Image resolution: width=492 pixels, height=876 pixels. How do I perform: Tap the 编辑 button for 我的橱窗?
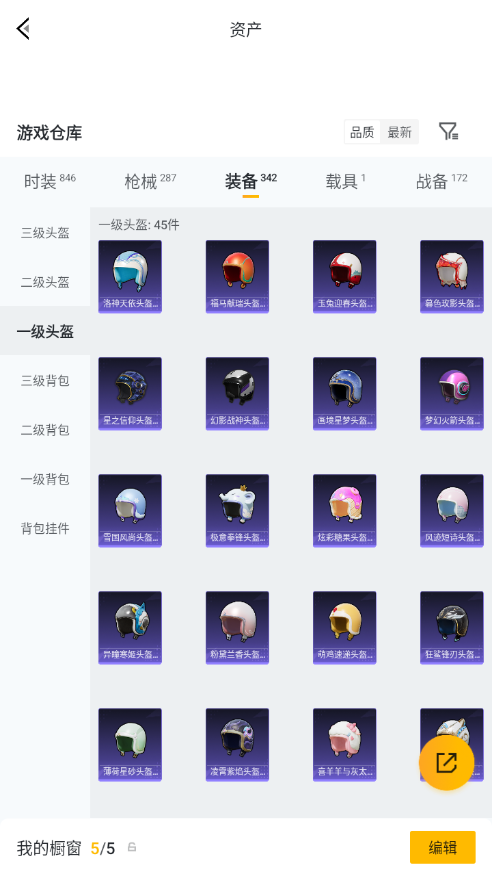tap(443, 848)
